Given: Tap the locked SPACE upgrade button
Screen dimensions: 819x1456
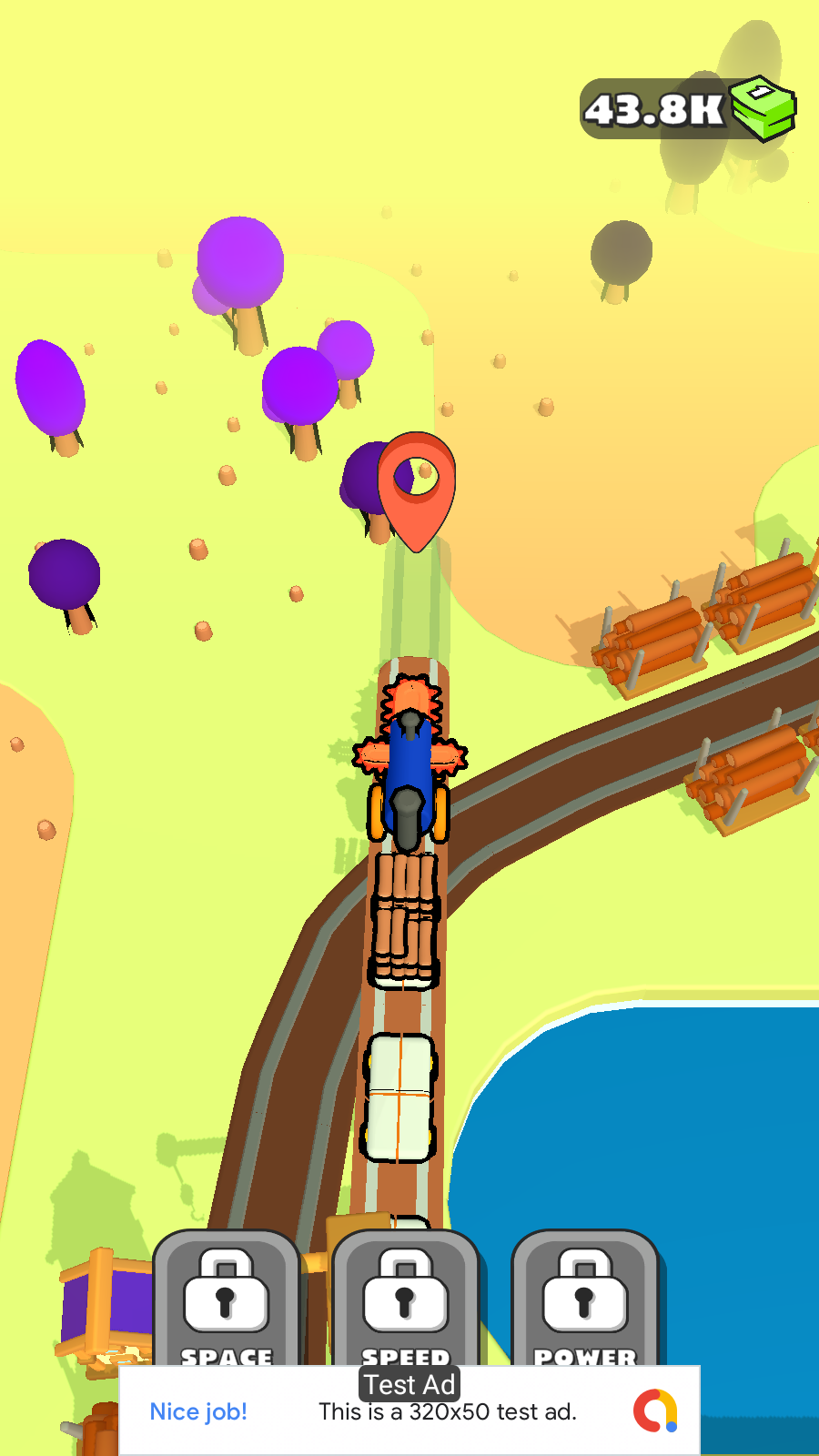Looking at the screenshot, I should [226, 1299].
